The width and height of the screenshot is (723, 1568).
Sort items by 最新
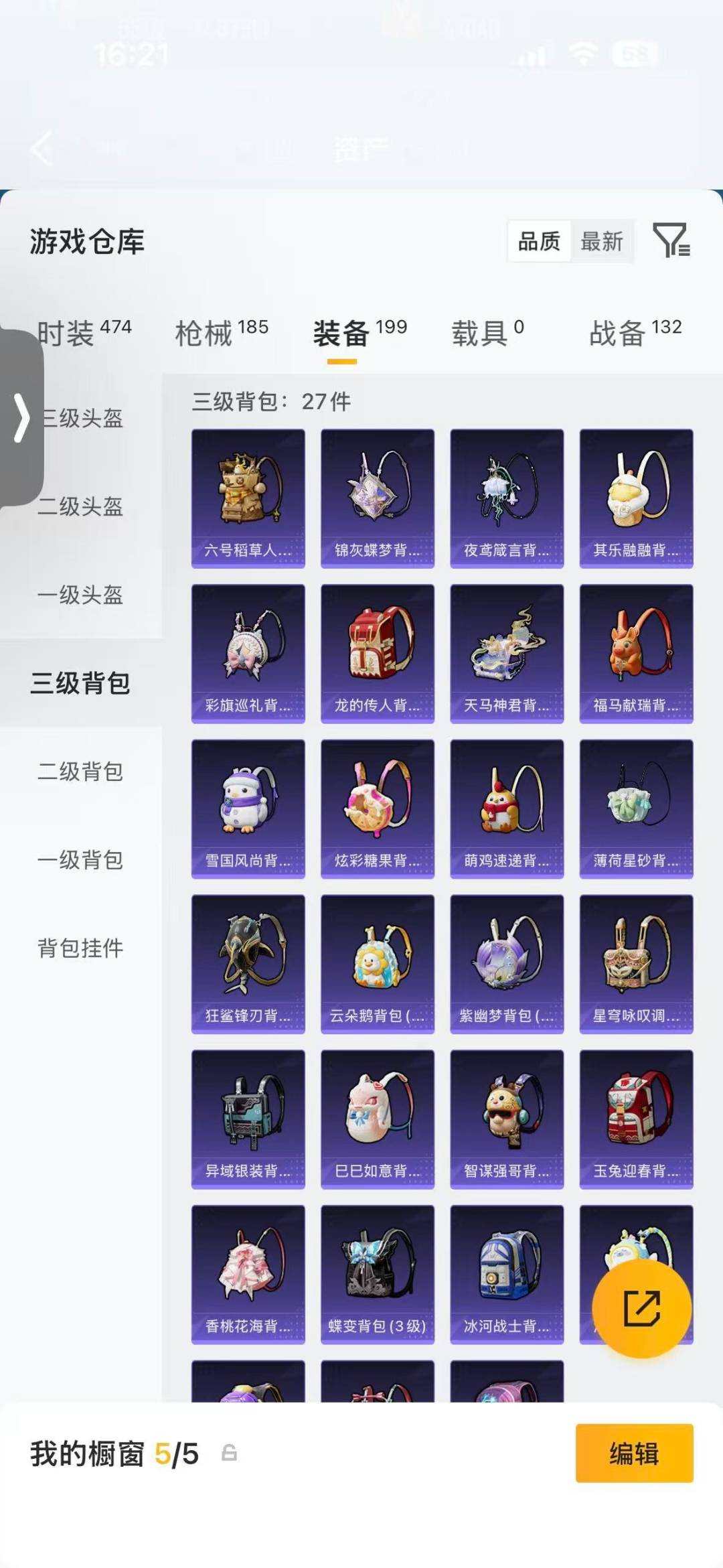pyautogui.click(x=602, y=241)
